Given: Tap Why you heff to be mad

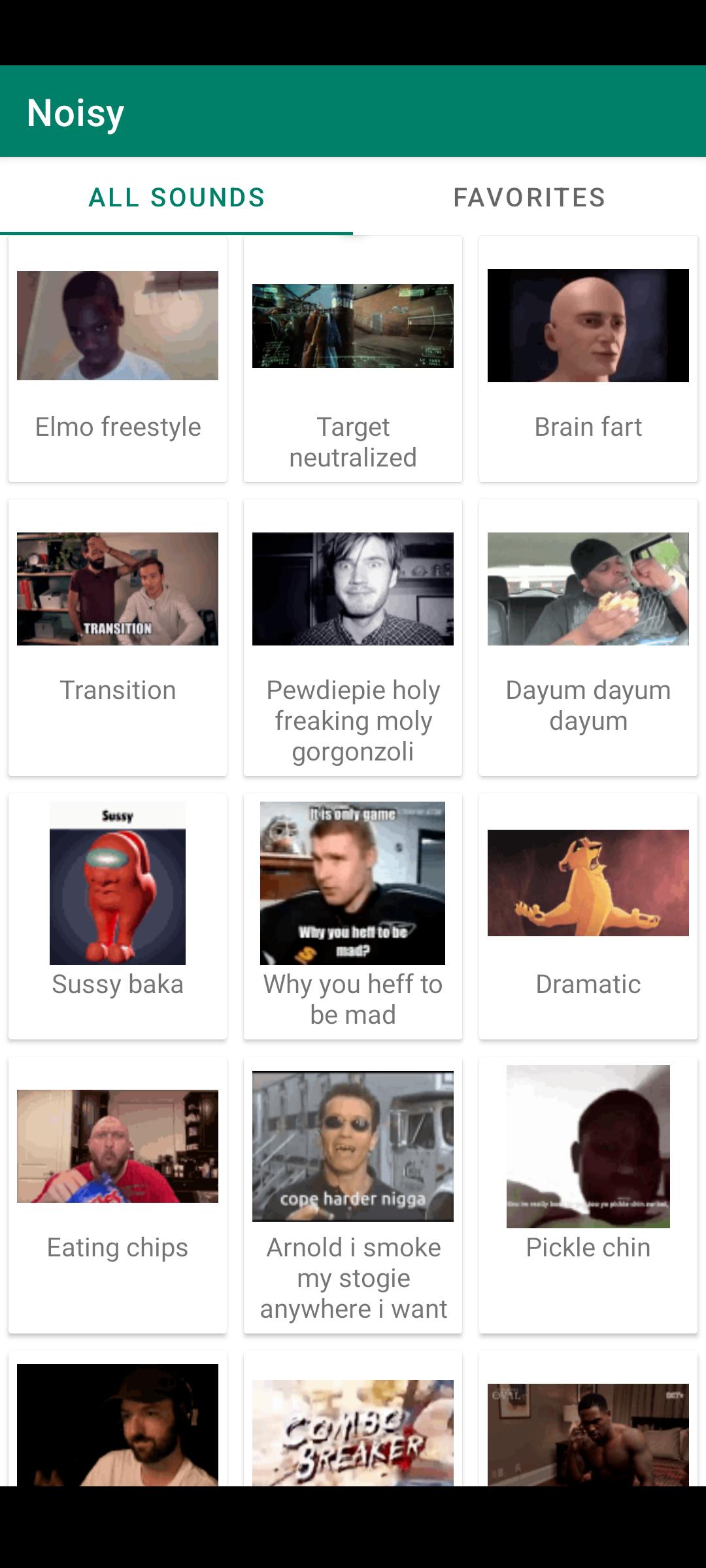Looking at the screenshot, I should [x=353, y=917].
